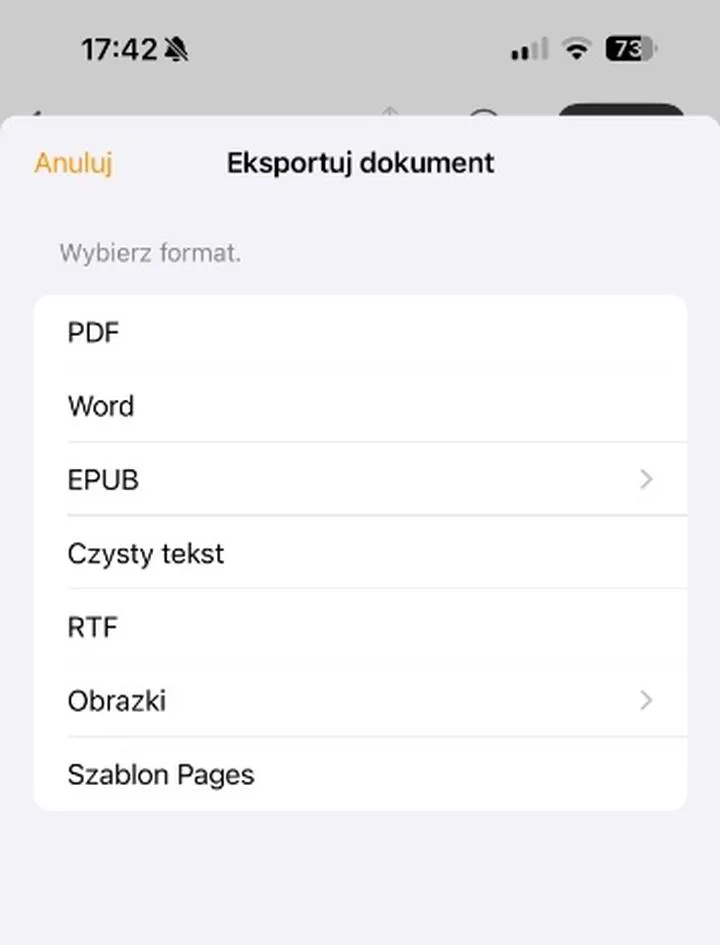Tap Anuluj to cancel the export
The height and width of the screenshot is (945, 720).
[x=71, y=163]
